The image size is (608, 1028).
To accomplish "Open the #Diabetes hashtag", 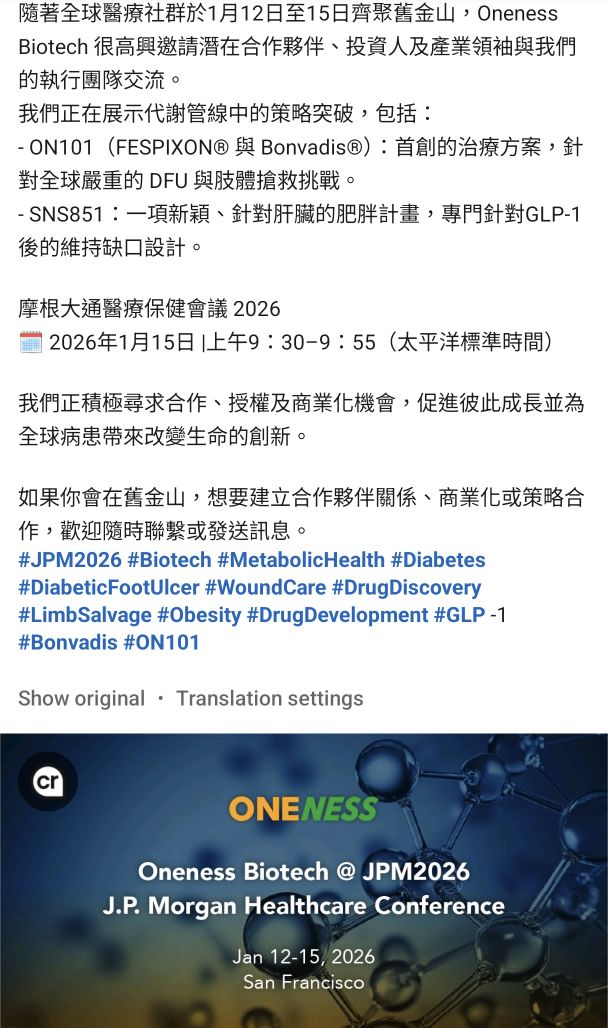I will click(x=438, y=560).
